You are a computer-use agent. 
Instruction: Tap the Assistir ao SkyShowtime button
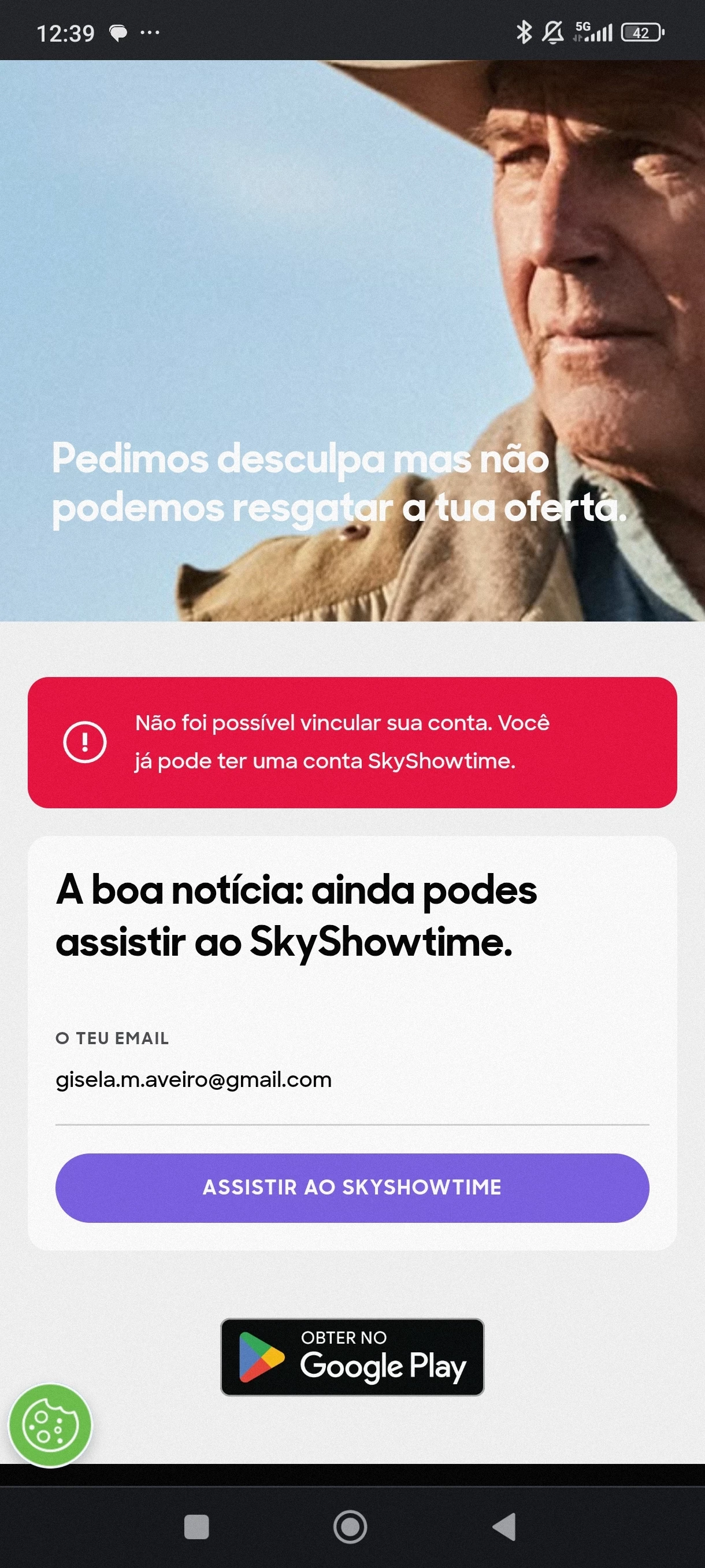(x=352, y=1187)
